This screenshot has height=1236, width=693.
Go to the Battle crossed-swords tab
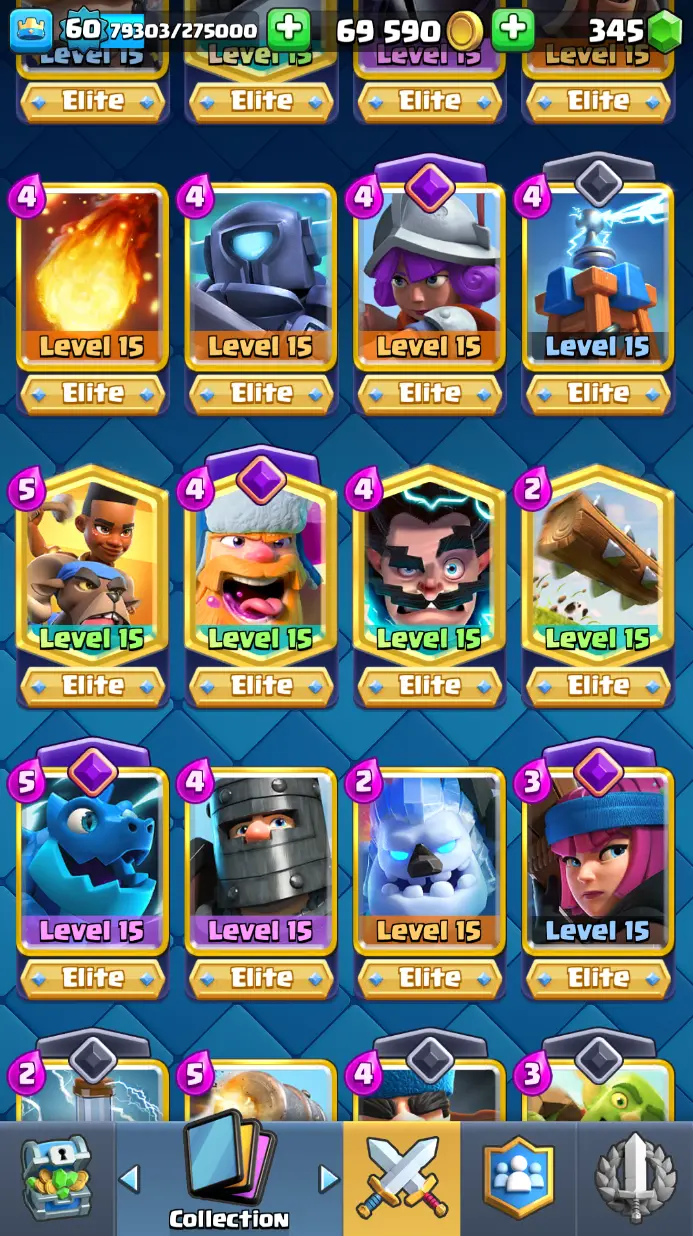[x=401, y=1178]
